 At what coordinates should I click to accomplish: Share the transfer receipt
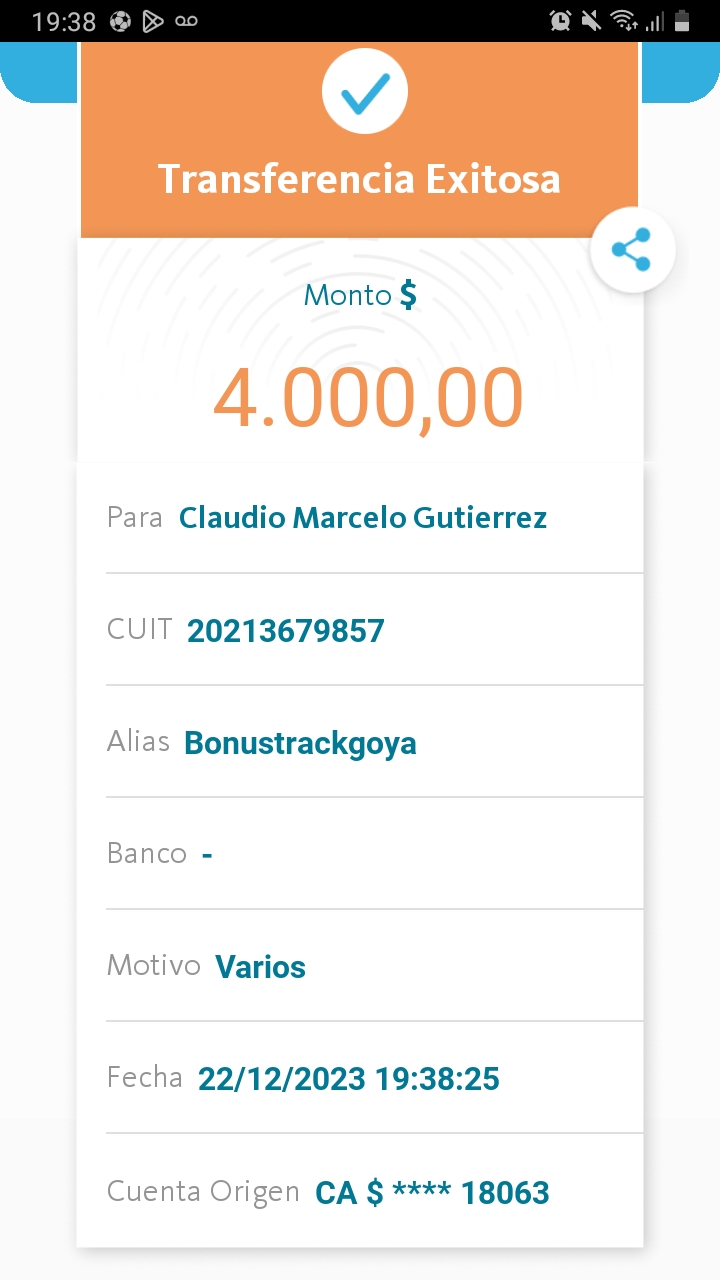click(x=632, y=250)
